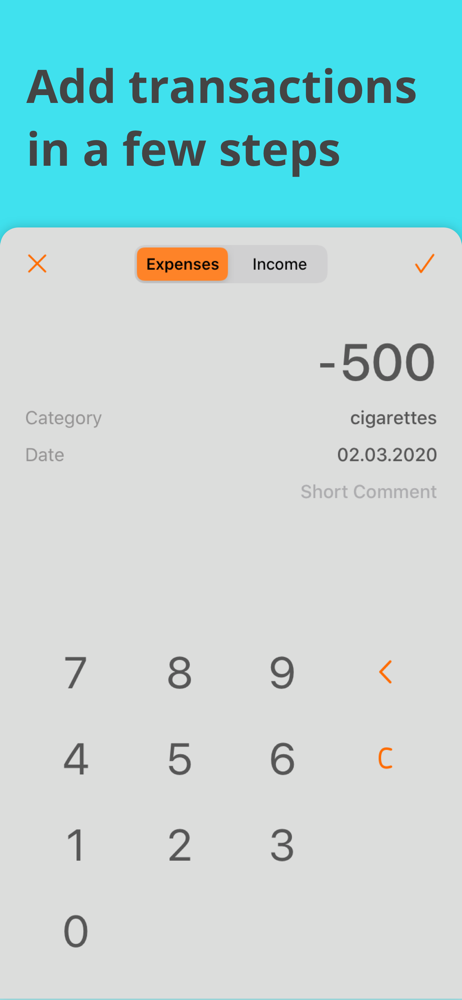Tap number 6 on the keypad
This screenshot has height=1000, width=462.
pyautogui.click(x=282, y=760)
